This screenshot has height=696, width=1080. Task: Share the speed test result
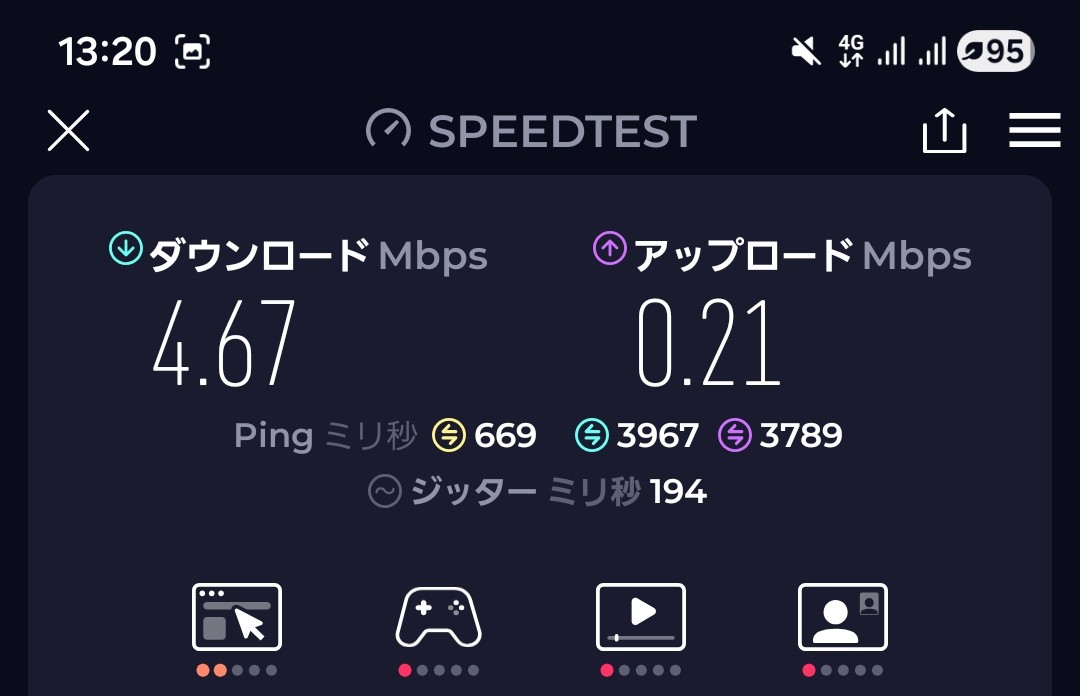[x=944, y=131]
